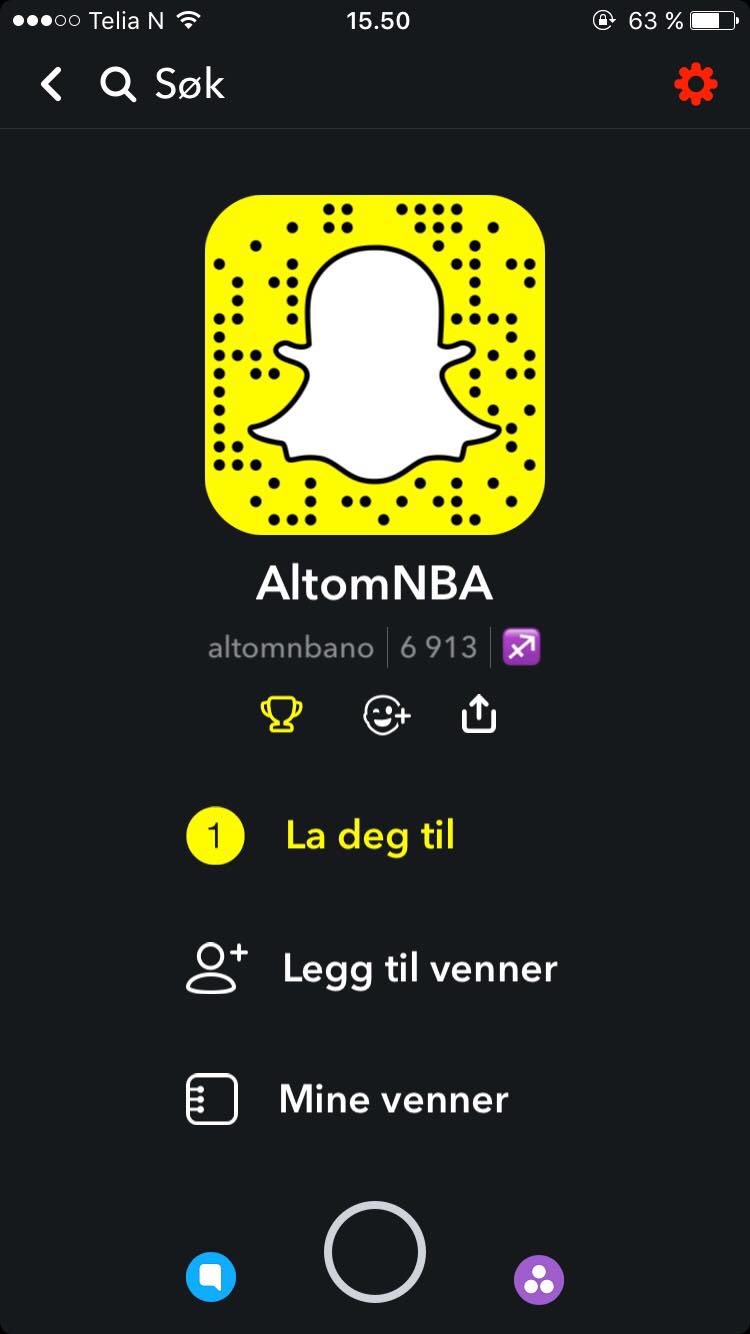This screenshot has width=750, height=1334.
Task: Open the purple stories icon
Action: [x=539, y=1279]
